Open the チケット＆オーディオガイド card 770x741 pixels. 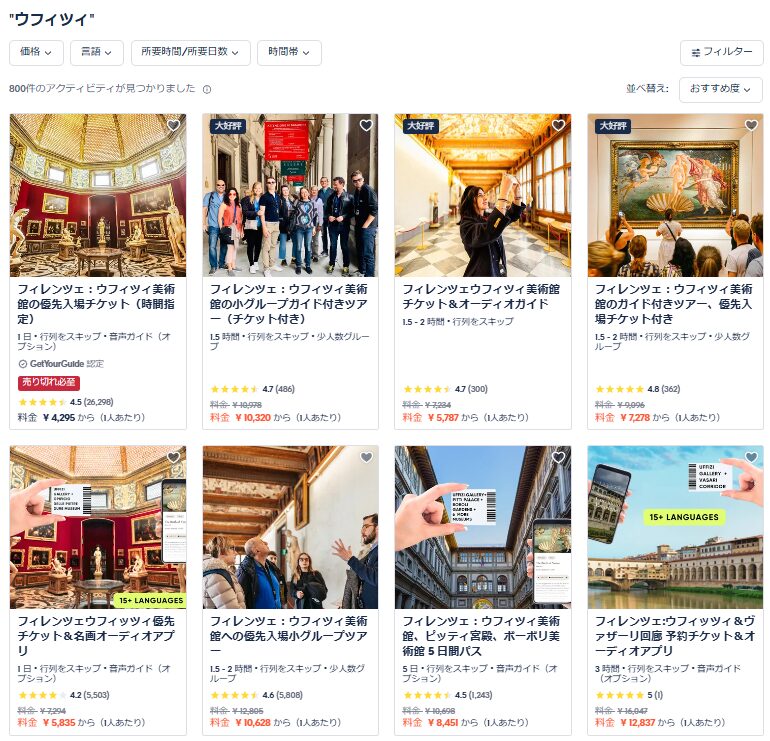(482, 296)
